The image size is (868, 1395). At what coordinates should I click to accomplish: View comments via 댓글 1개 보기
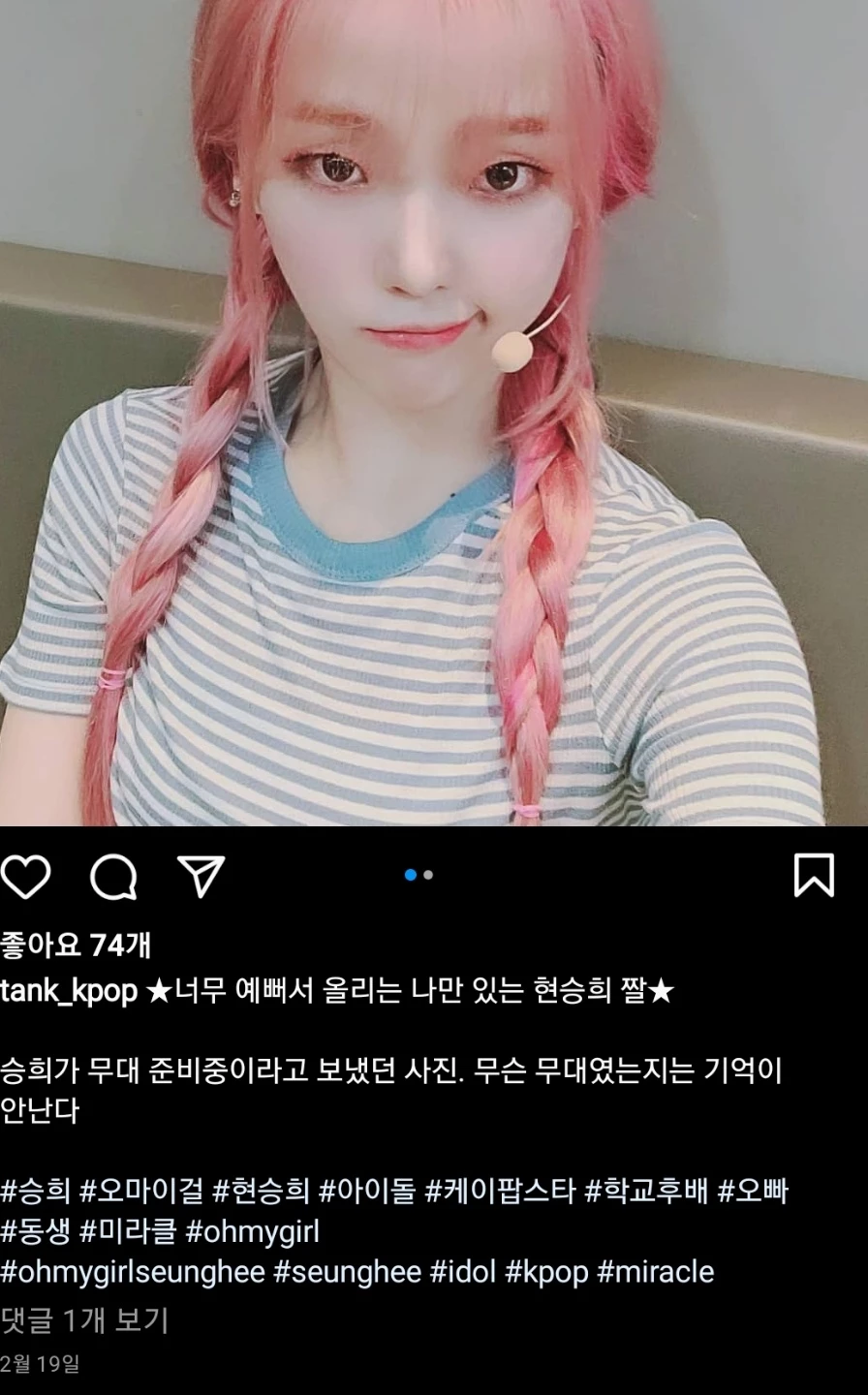pos(85,1319)
